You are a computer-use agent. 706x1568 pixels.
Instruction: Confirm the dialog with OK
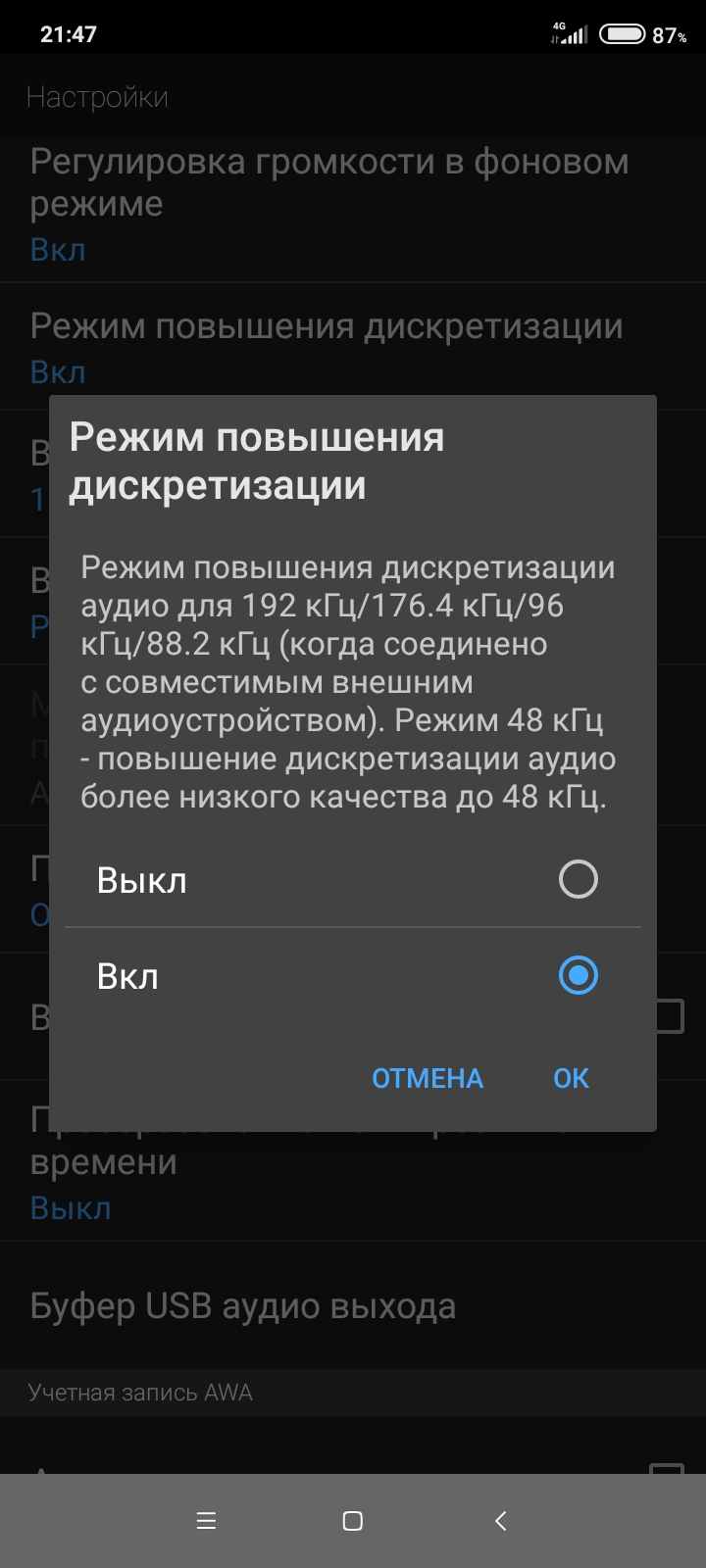click(571, 1078)
